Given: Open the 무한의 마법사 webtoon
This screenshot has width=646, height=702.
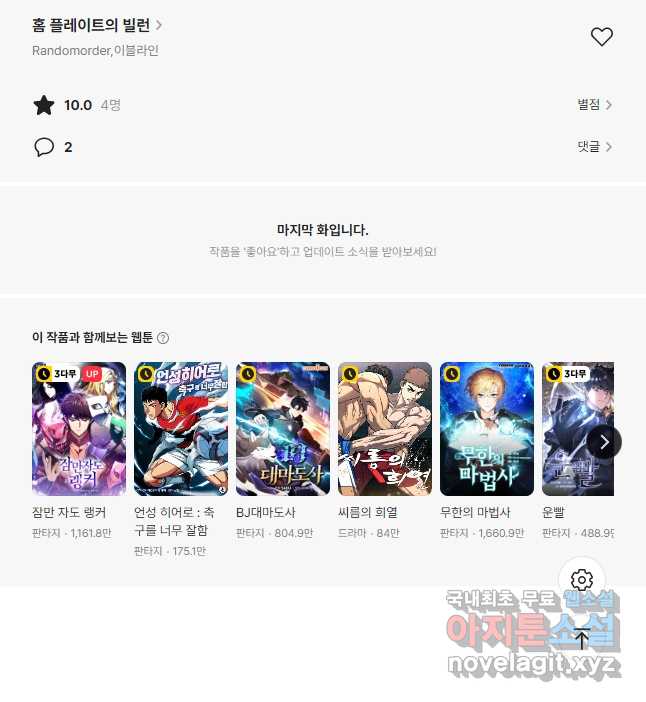Looking at the screenshot, I should [487, 429].
